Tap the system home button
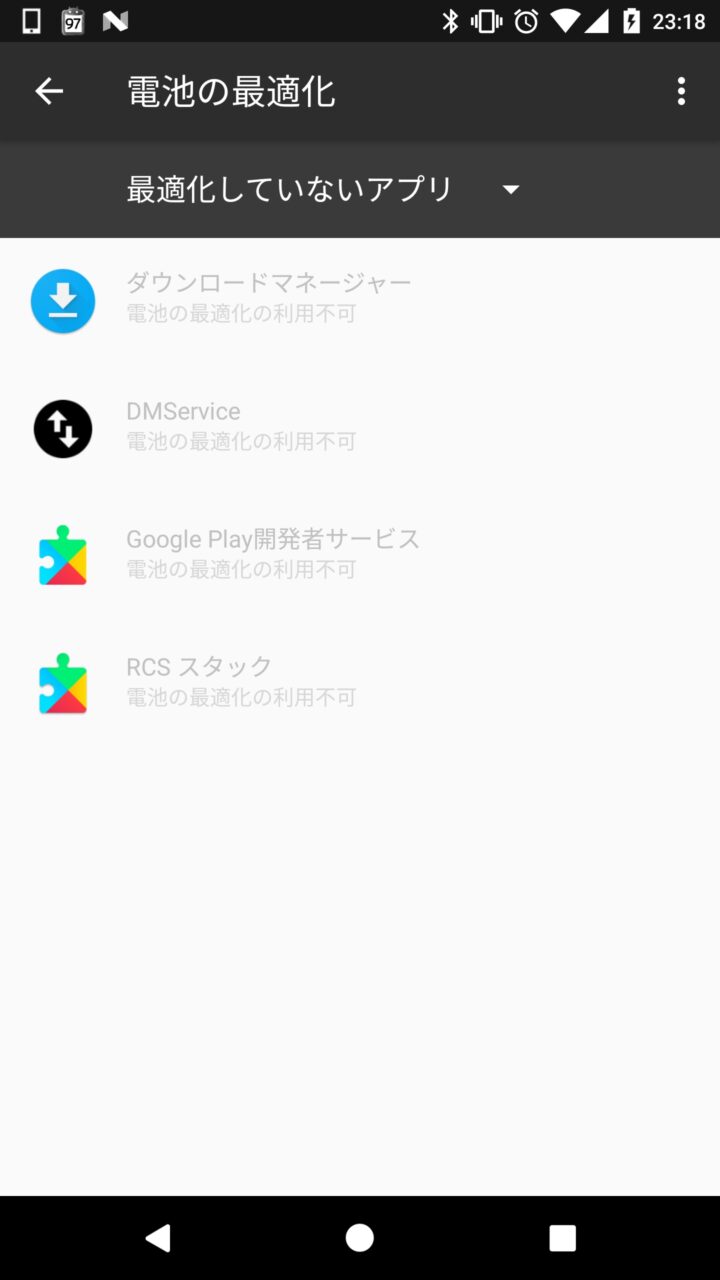 360,1238
